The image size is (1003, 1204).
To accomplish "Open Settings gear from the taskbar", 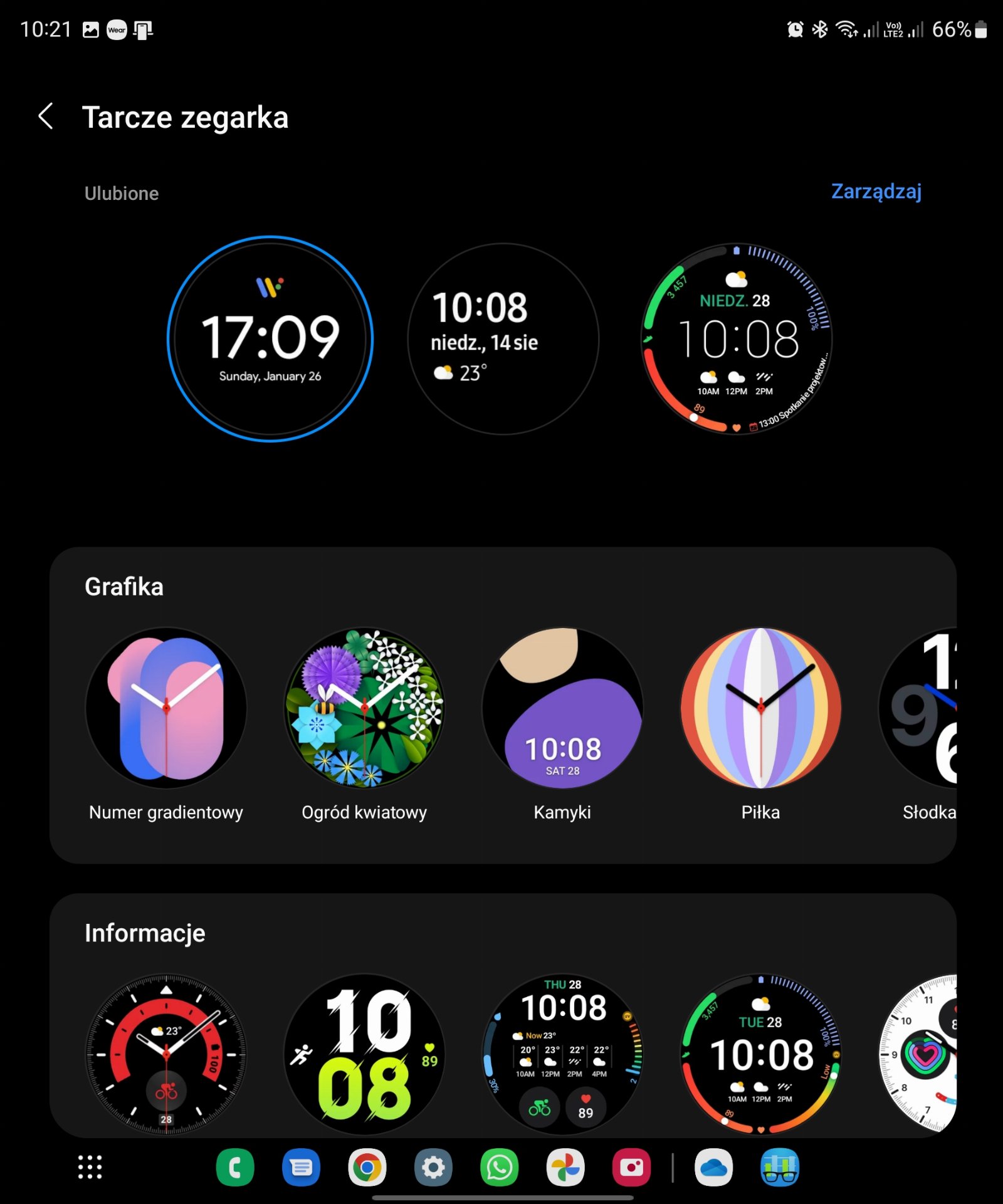I will pos(433,1168).
